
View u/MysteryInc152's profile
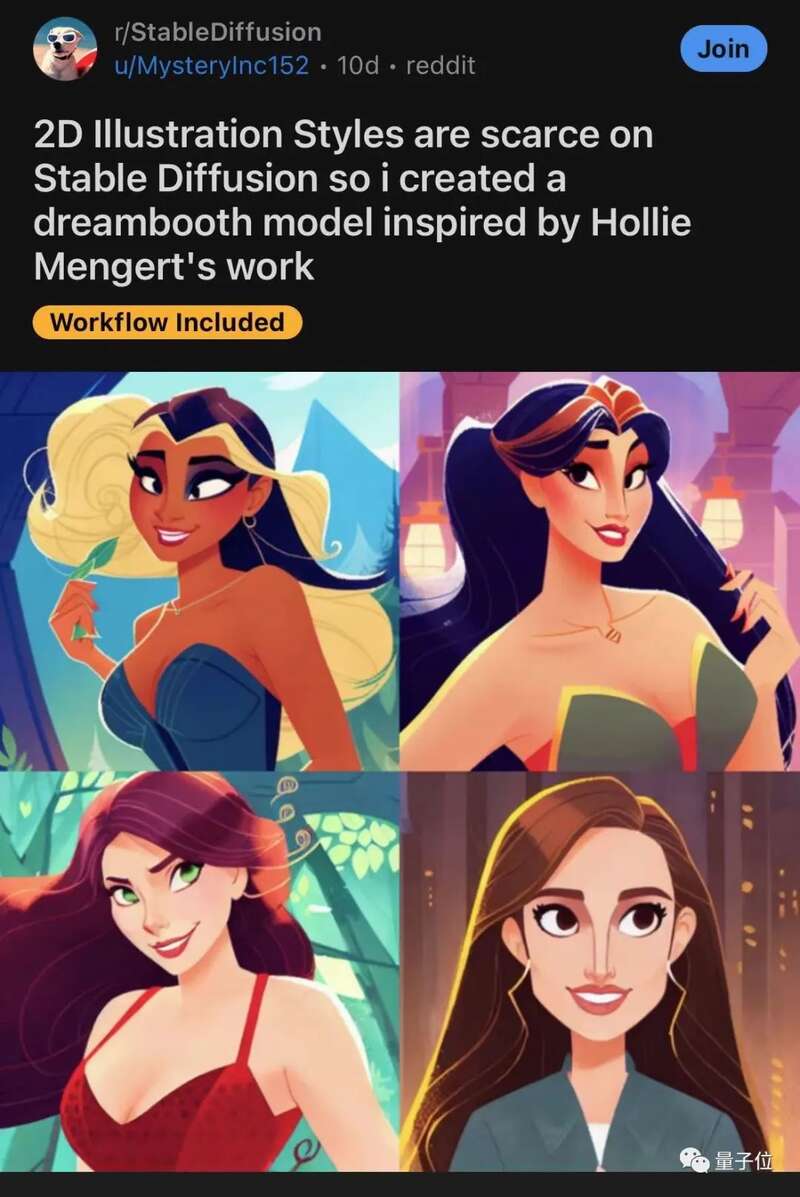(x=212, y=66)
